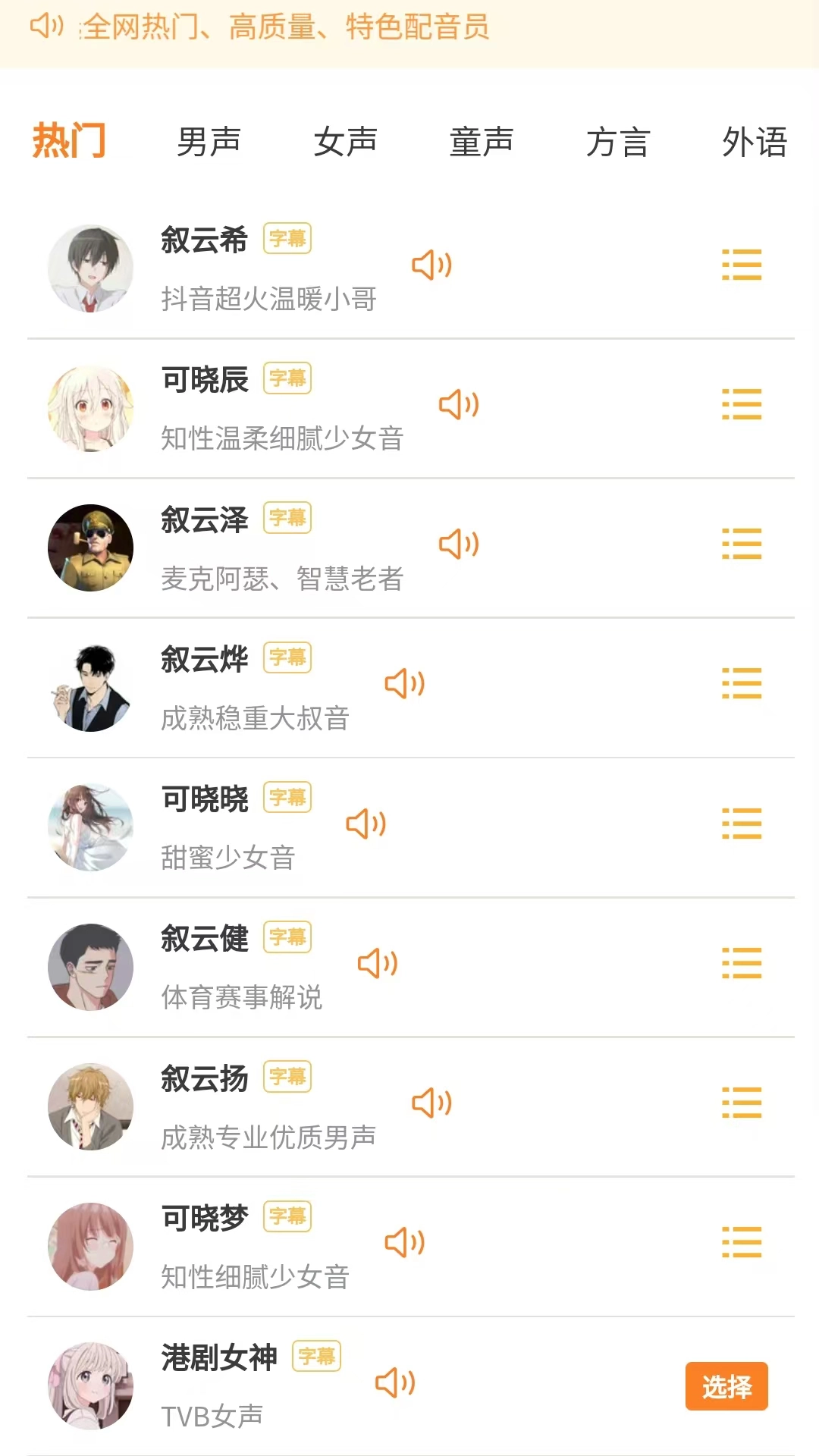This screenshot has width=819, height=1456.
Task: Play the voice sample for 叙云扬
Action: 432,1103
